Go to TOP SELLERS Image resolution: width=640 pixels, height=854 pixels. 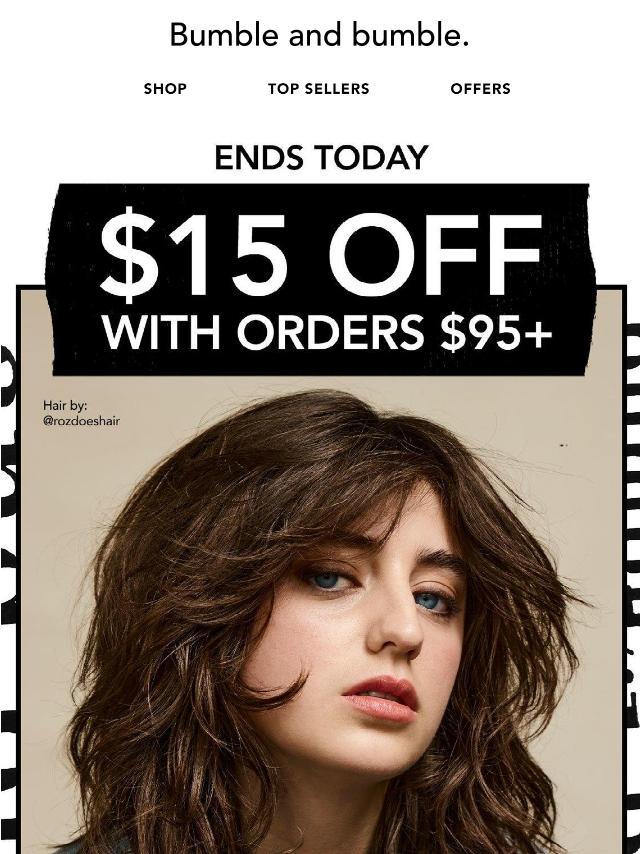tap(318, 89)
